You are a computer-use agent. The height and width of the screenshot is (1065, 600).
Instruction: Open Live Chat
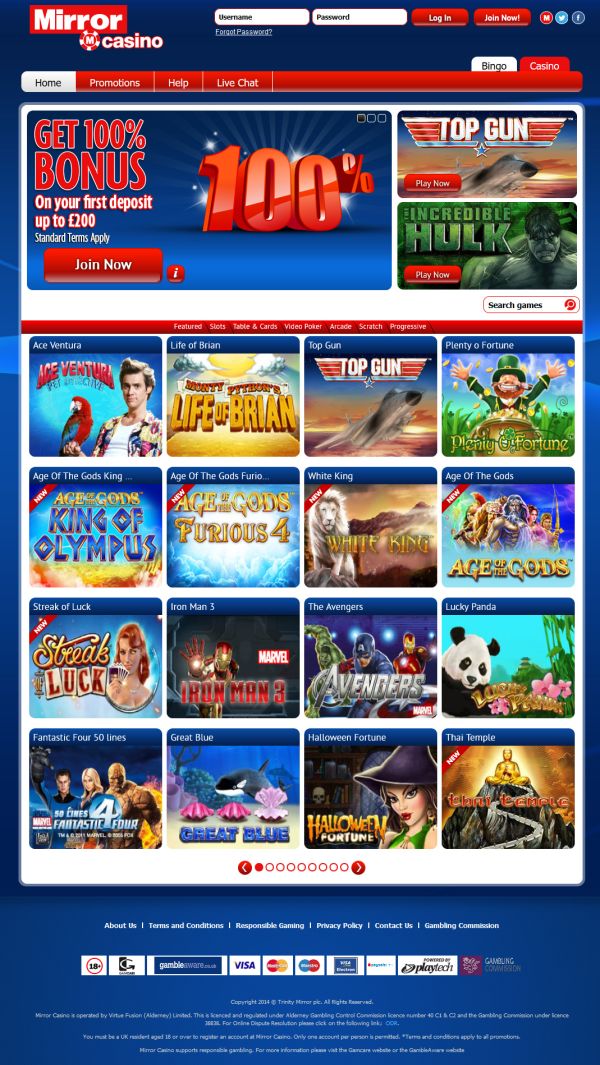(237, 83)
